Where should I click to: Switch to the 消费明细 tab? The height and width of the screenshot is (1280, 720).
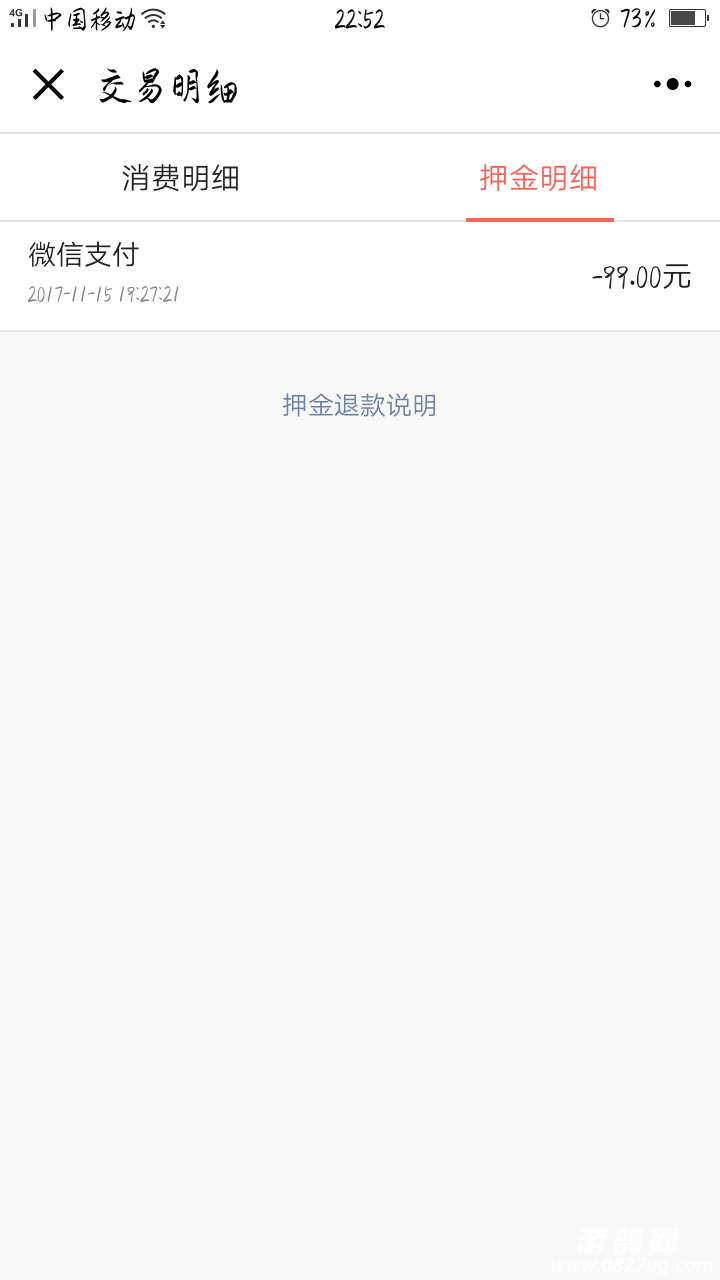pos(180,178)
